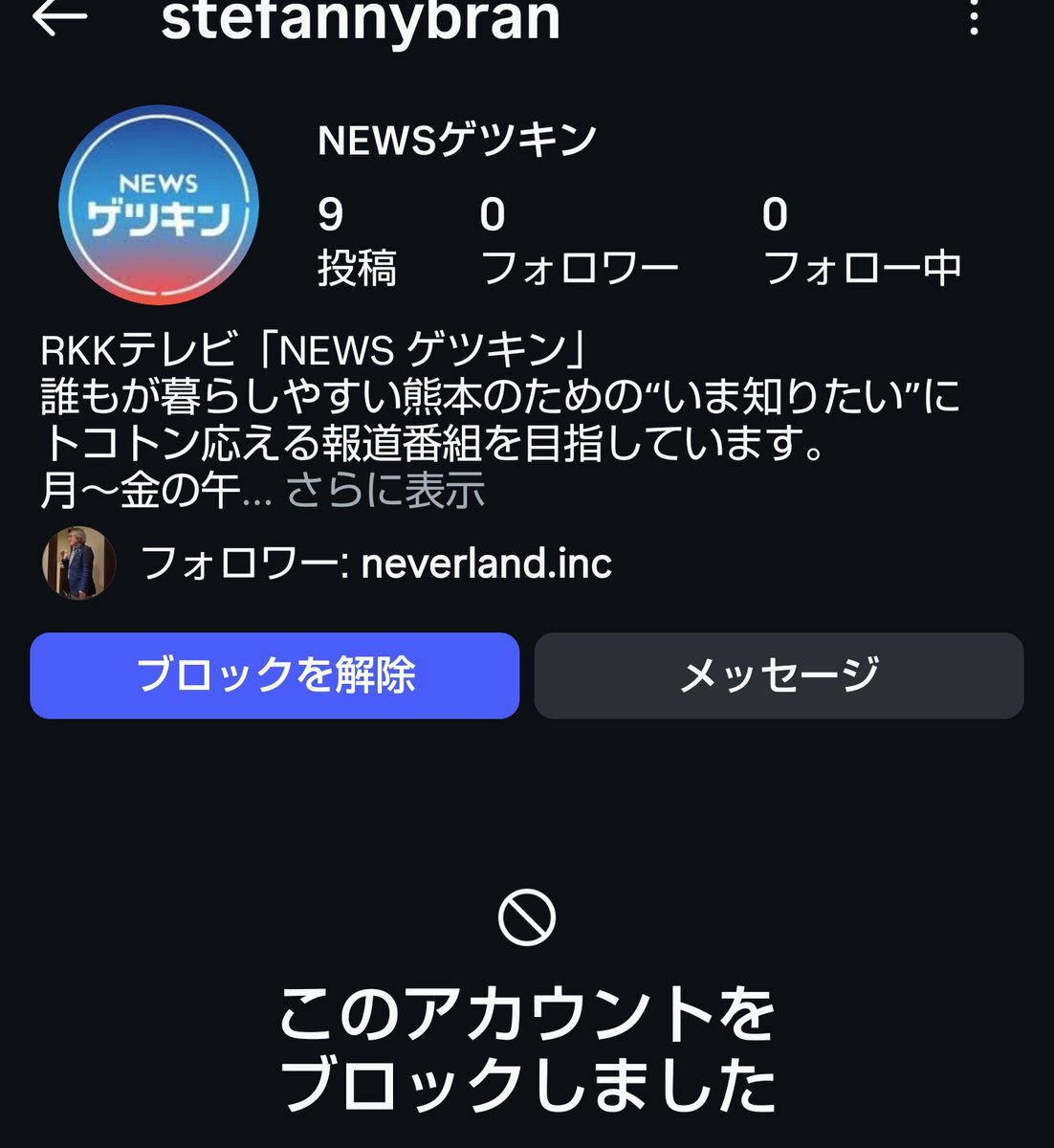Open the three-dot overflow menu

point(974,17)
